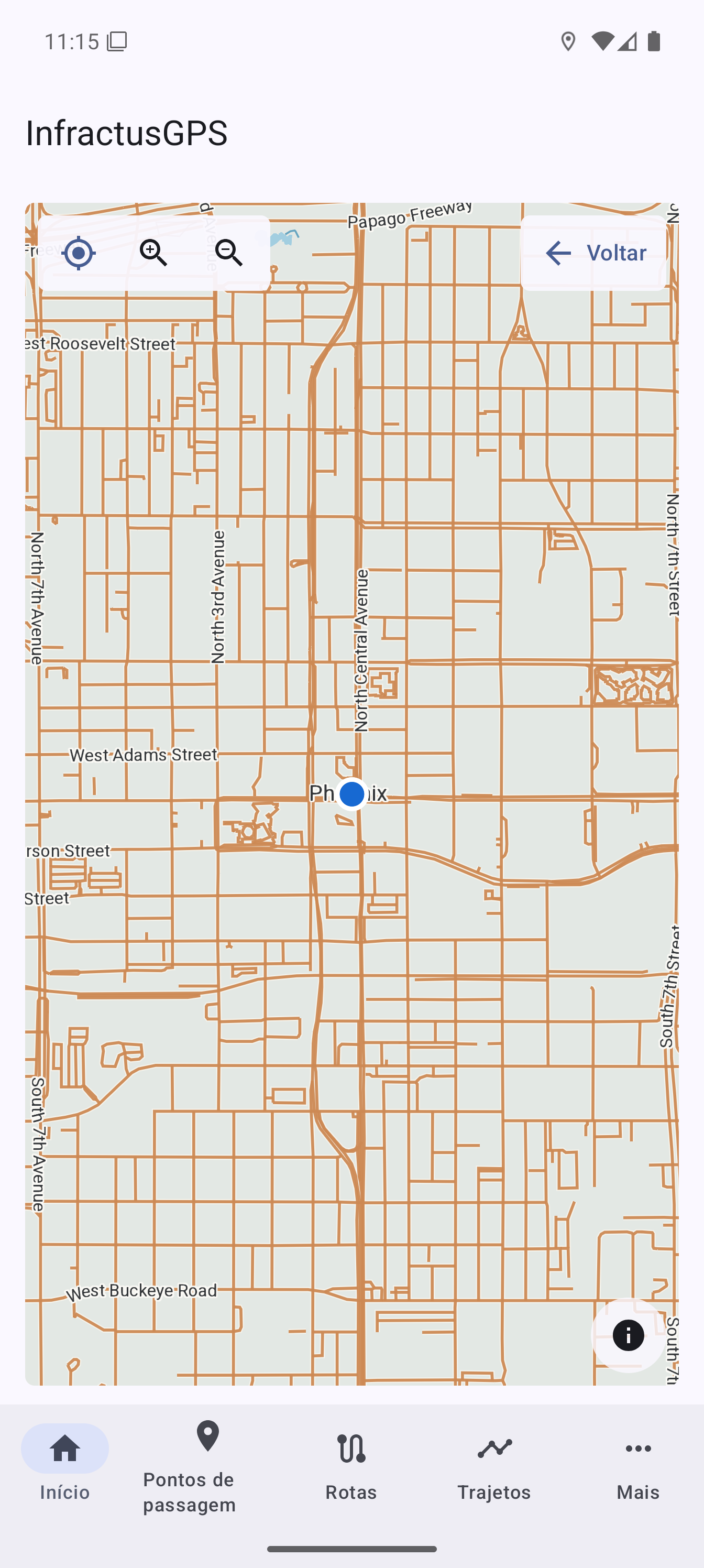Open the Rotas tab
This screenshot has width=704, height=1568.
[351, 1467]
